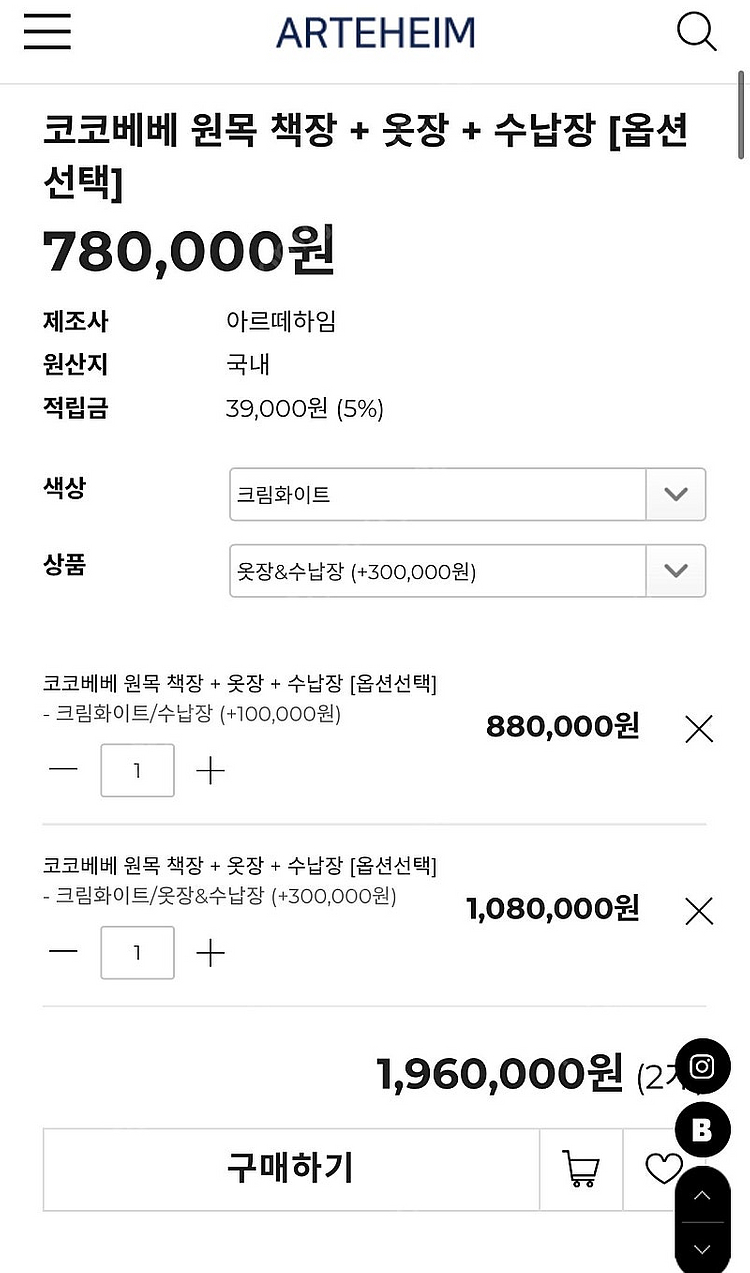Jump to top with up arrow
The image size is (750, 1273).
point(702,1195)
